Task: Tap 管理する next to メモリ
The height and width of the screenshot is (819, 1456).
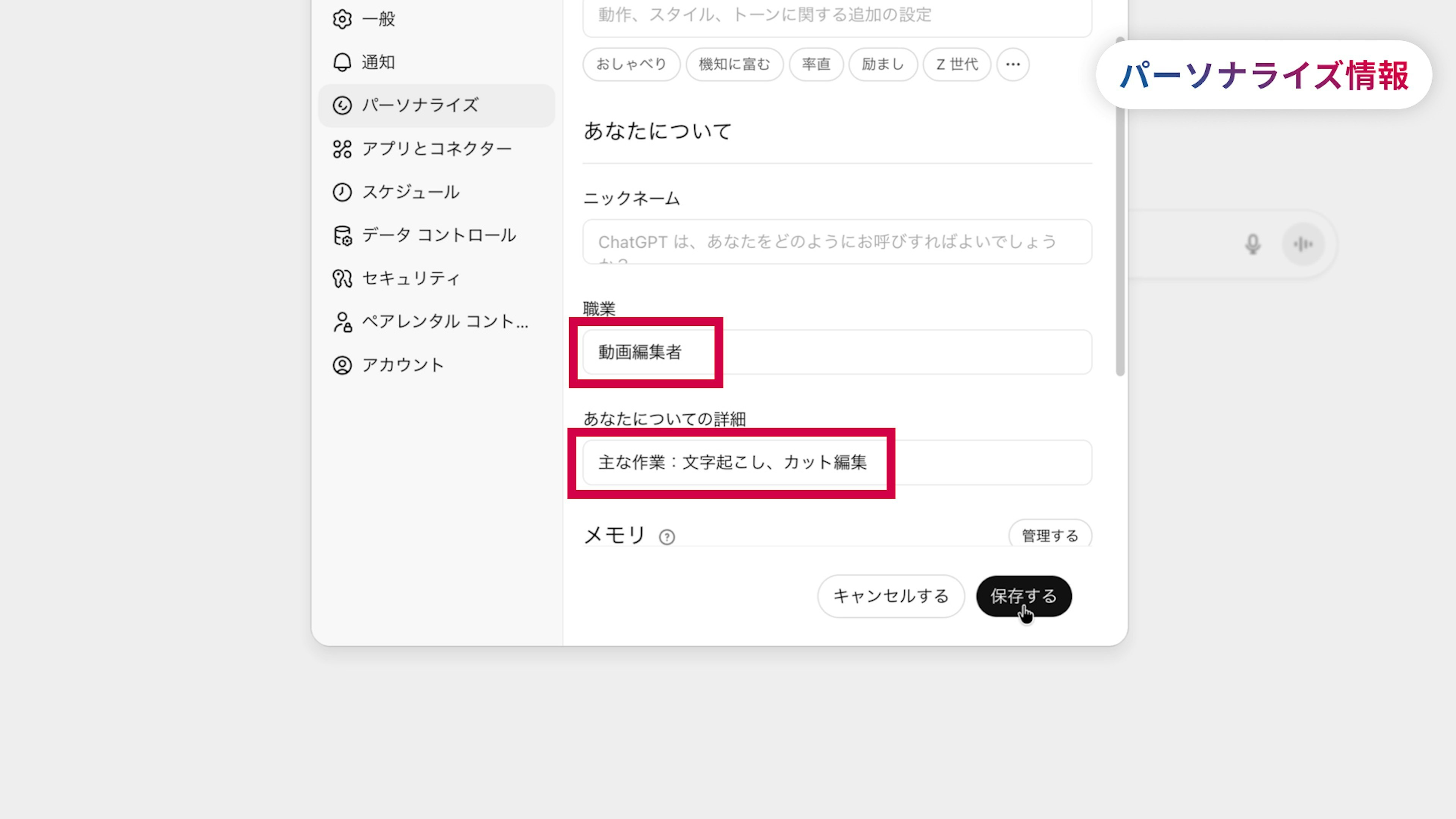Action: 1050,535
